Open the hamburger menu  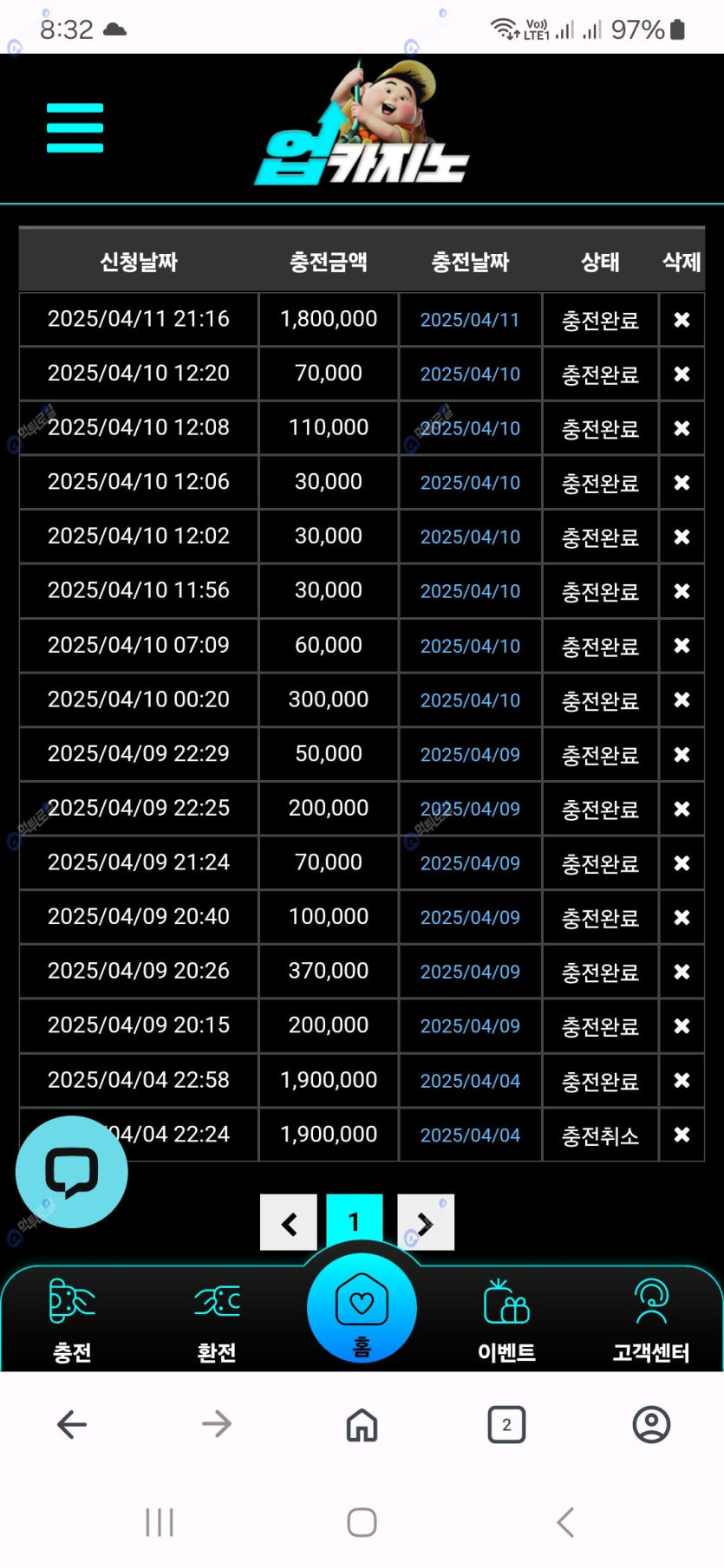tap(75, 127)
